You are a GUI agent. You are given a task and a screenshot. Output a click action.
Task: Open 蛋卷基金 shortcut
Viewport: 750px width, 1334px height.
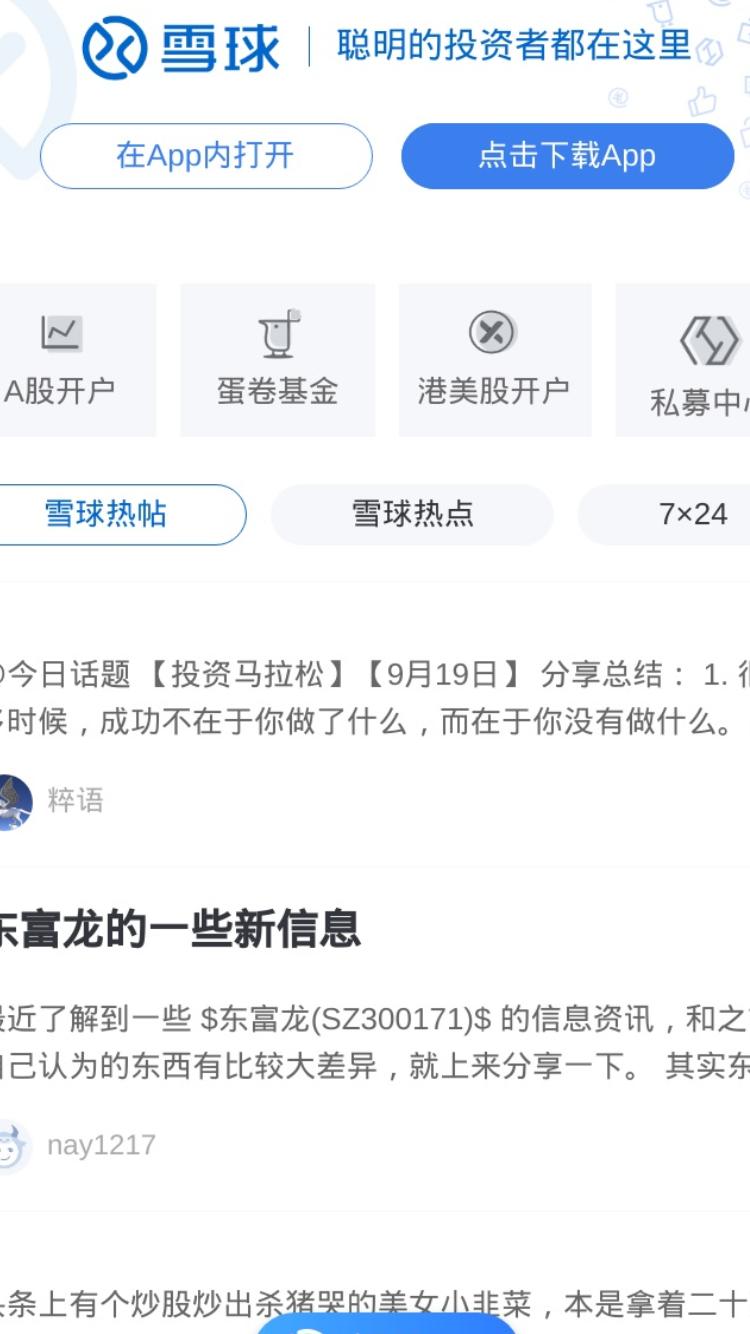pos(277,360)
